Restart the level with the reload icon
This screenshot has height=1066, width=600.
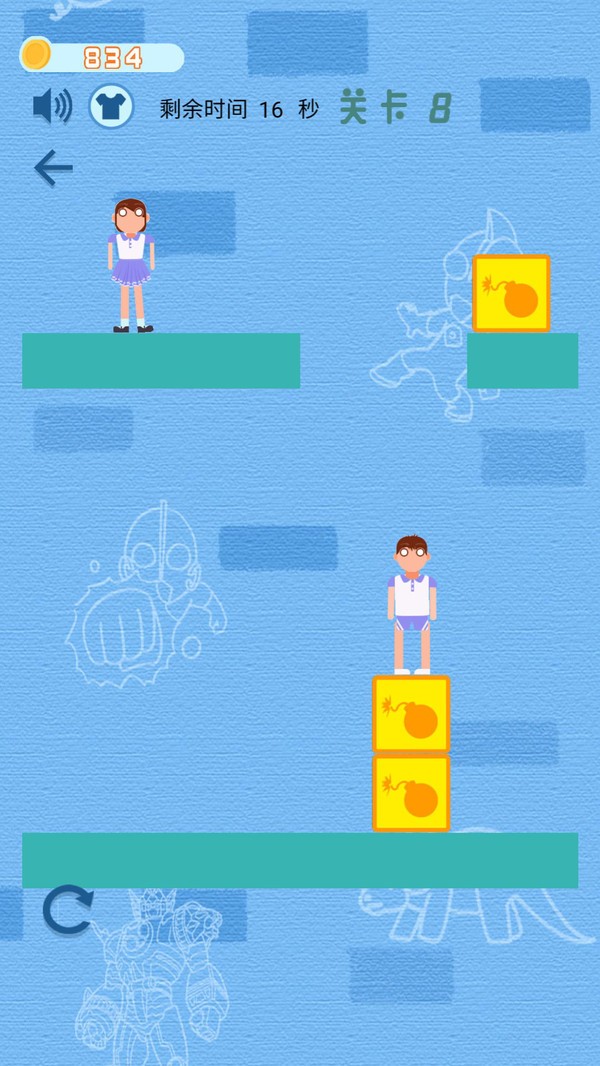pos(68,911)
